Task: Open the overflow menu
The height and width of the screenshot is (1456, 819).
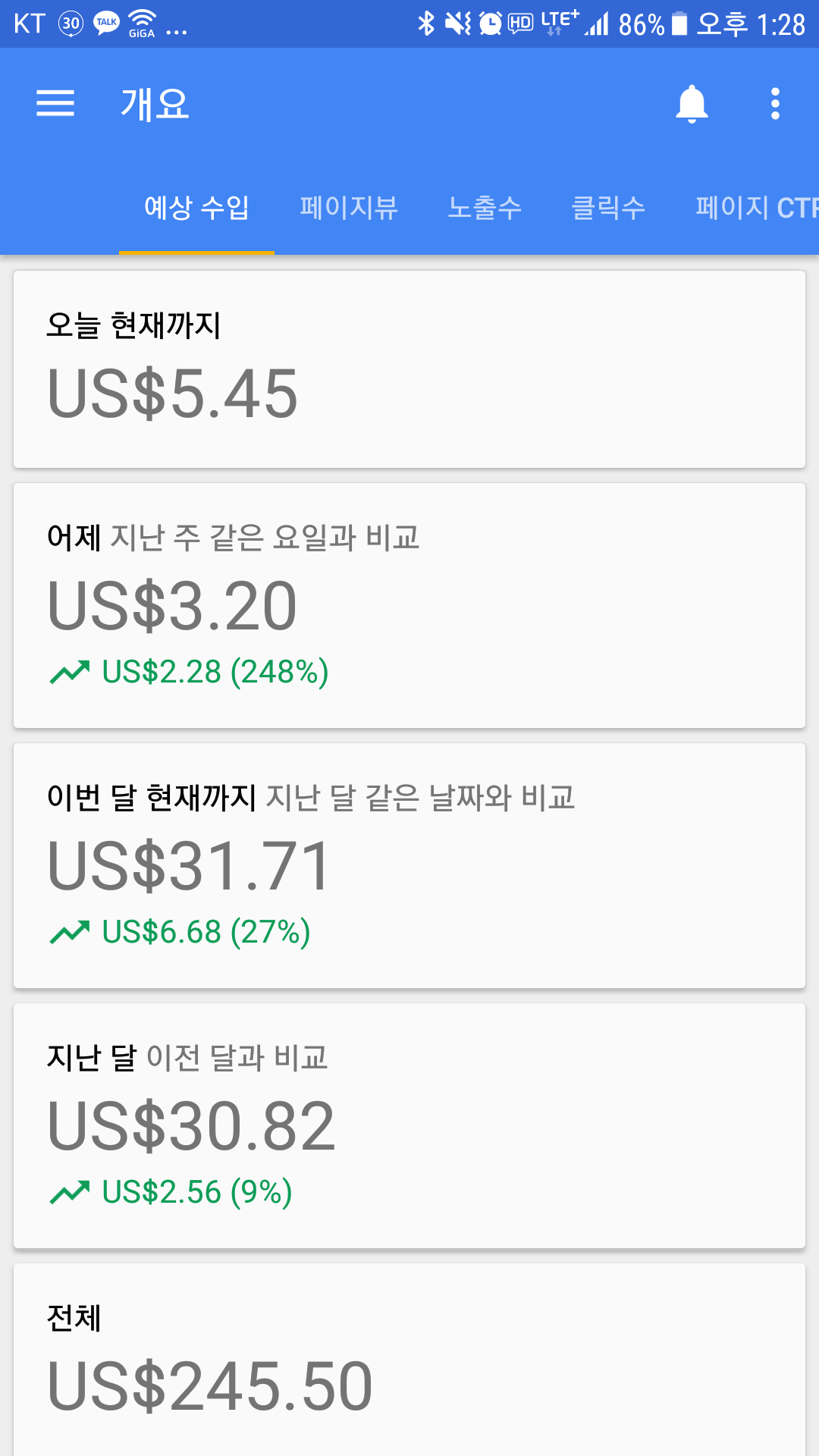Action: point(775,104)
